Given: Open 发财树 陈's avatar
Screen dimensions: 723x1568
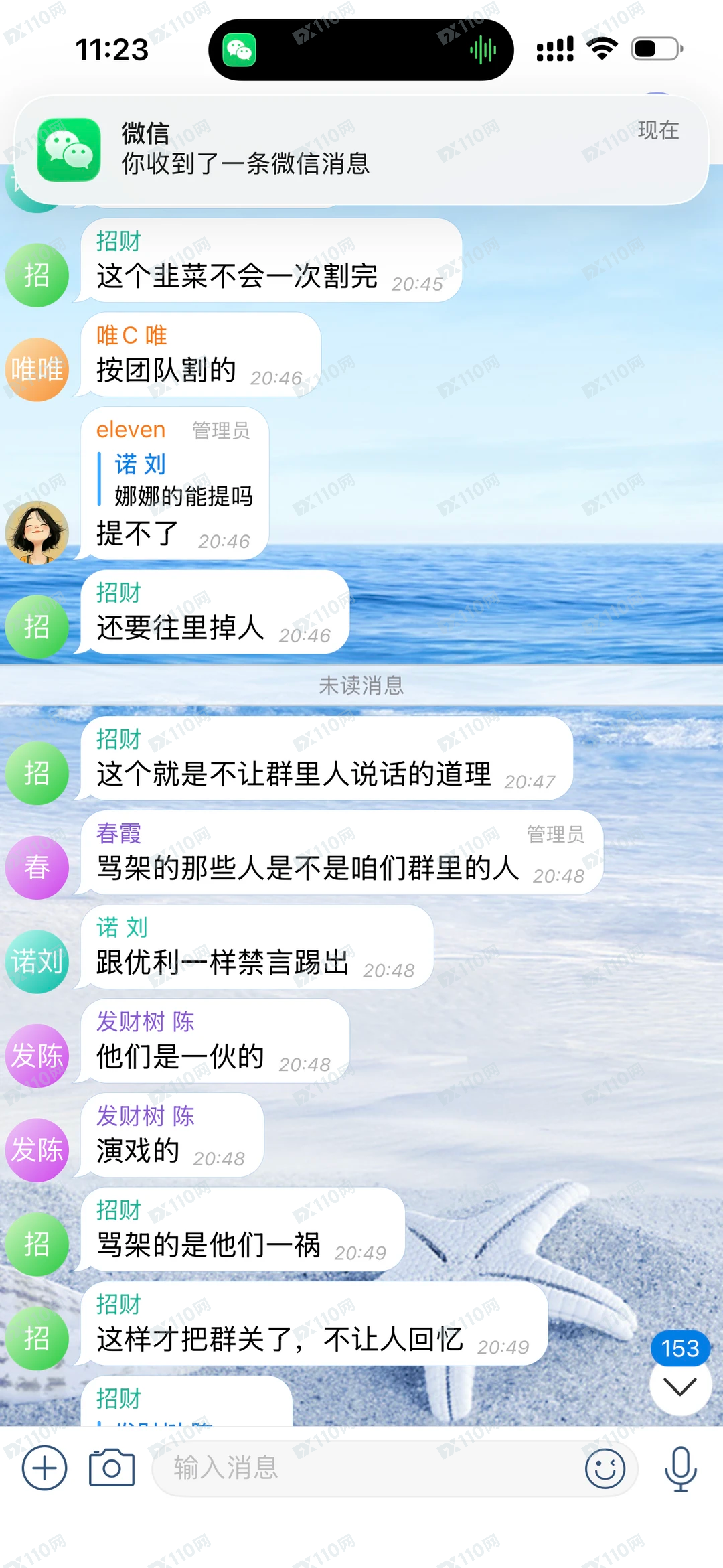Looking at the screenshot, I should coord(37,1054).
